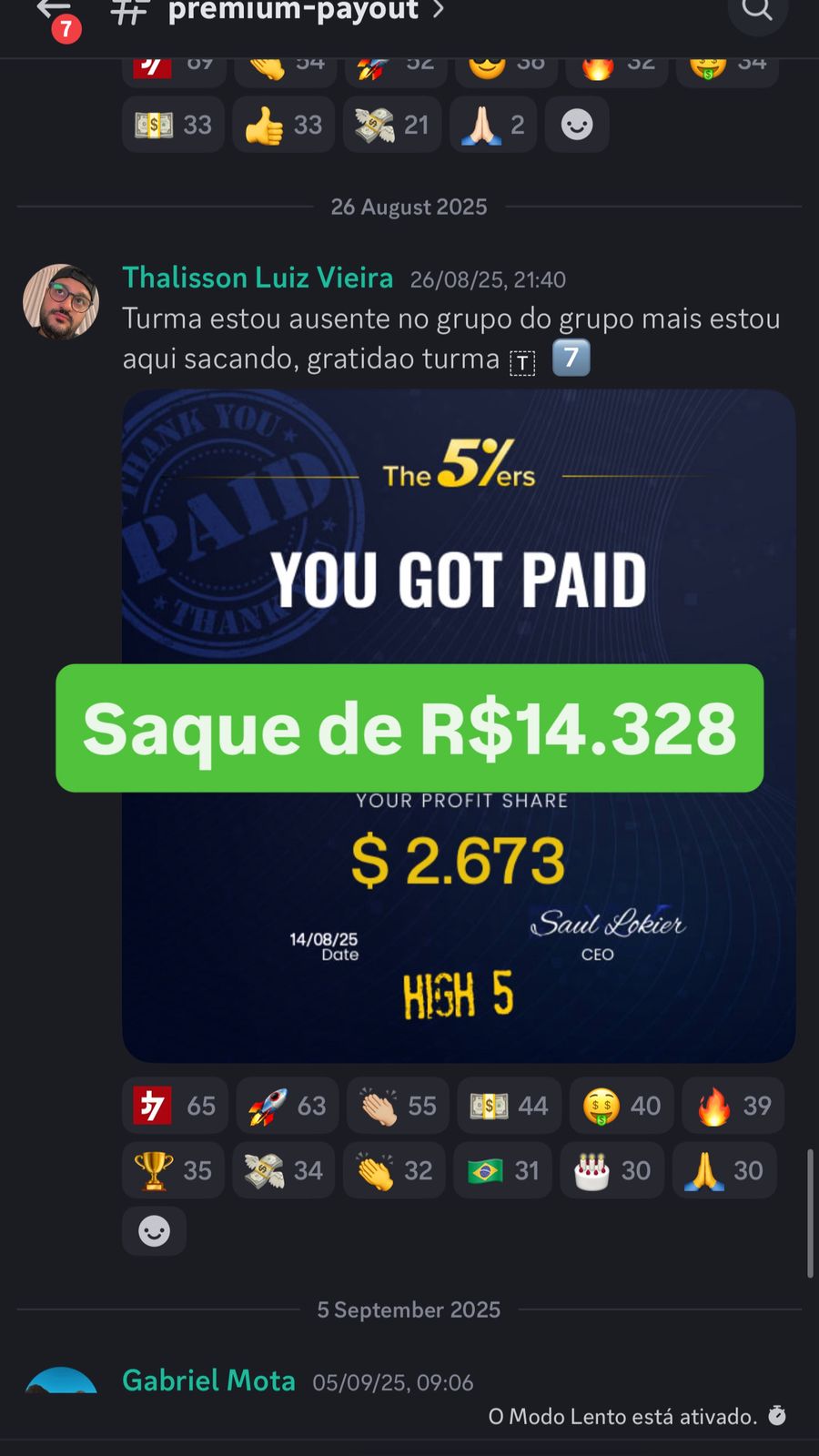React with the cake emoji showing 30
The height and width of the screenshot is (1456, 819).
pos(612,1170)
